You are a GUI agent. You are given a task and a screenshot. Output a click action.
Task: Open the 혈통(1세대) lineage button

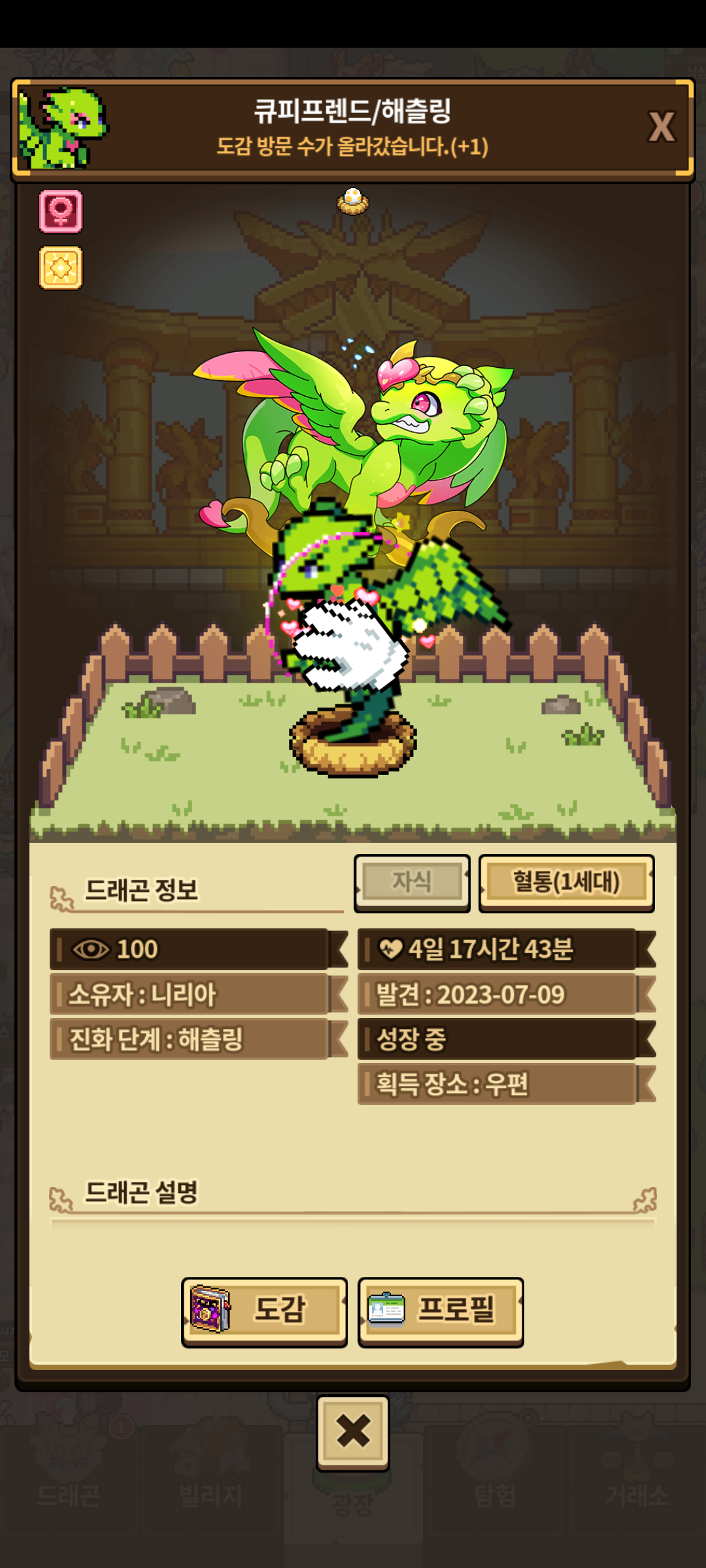tap(566, 882)
